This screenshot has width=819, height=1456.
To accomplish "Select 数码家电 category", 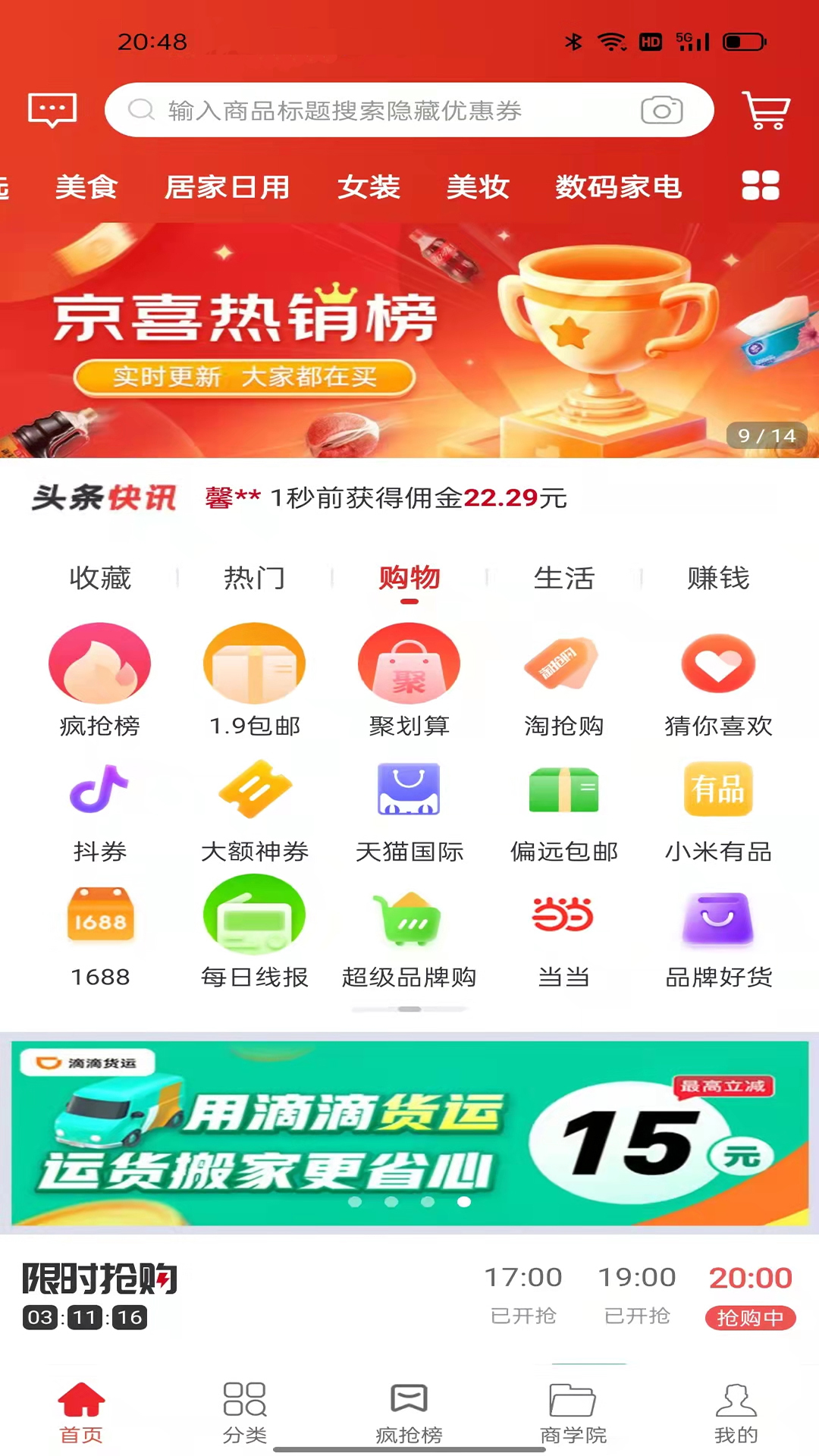I will (x=619, y=188).
